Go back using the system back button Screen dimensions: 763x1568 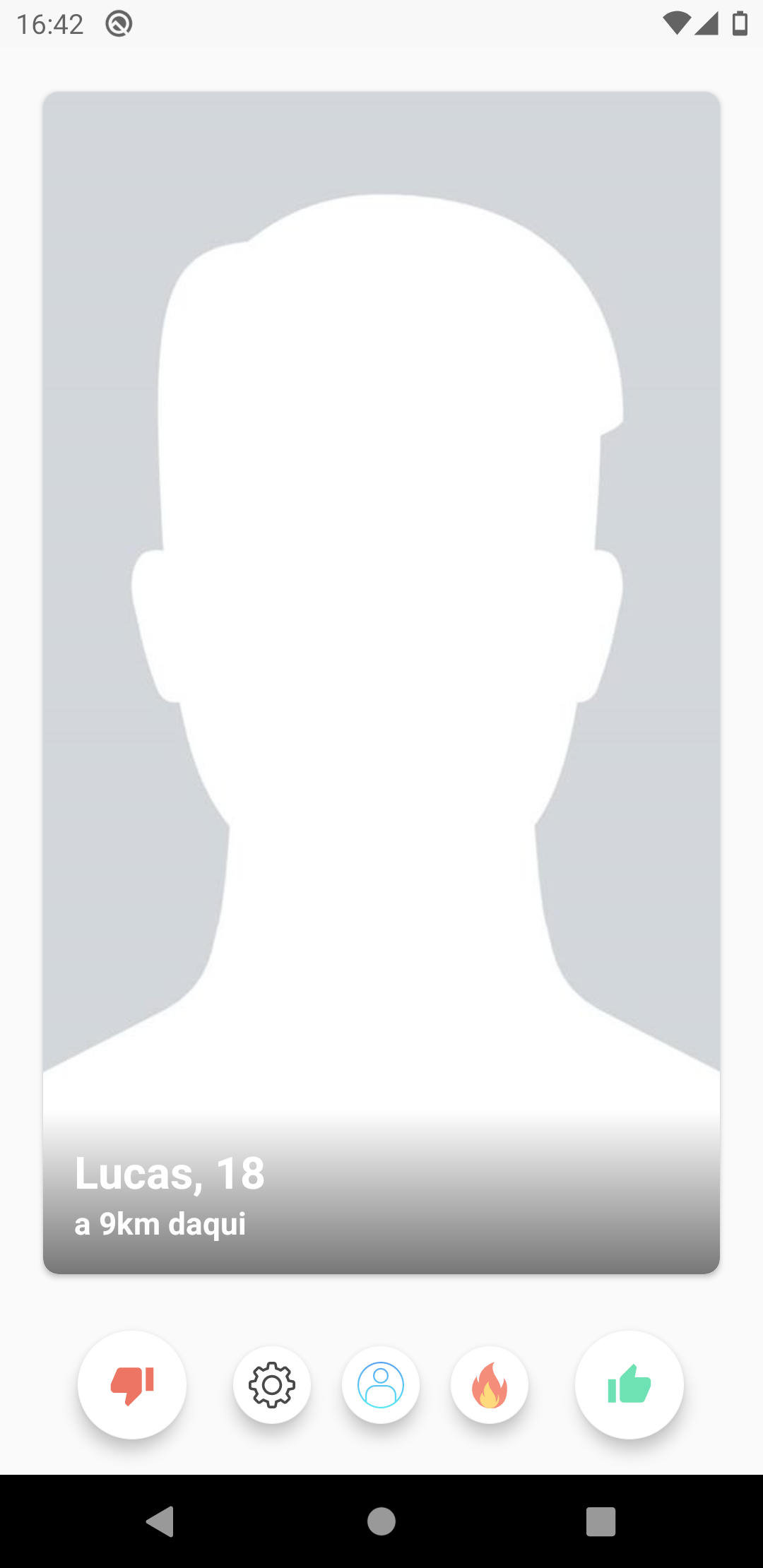click(160, 1521)
